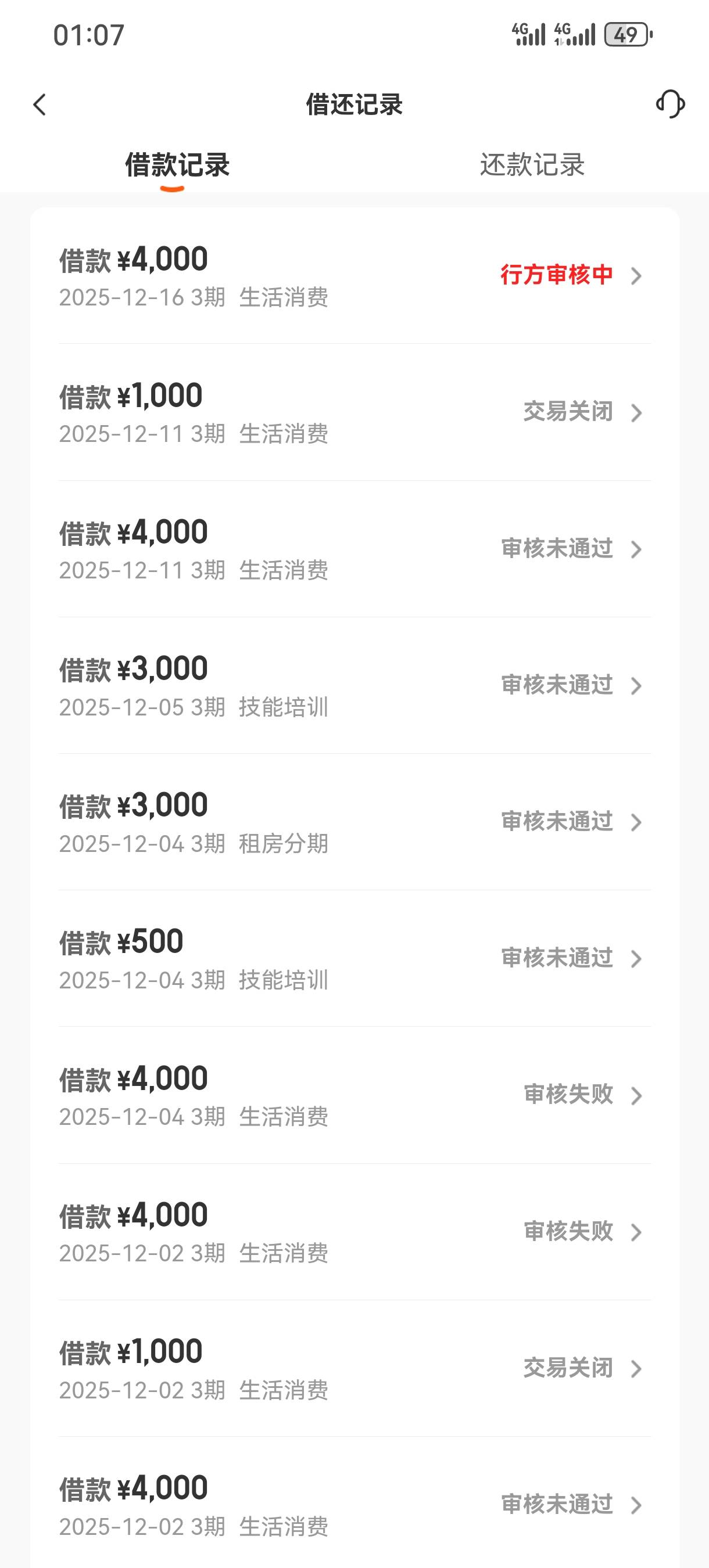The height and width of the screenshot is (1568, 709).
Task: Check the 审核失败 ¥4,000 loan from 2025-12-04
Action: point(354,1096)
